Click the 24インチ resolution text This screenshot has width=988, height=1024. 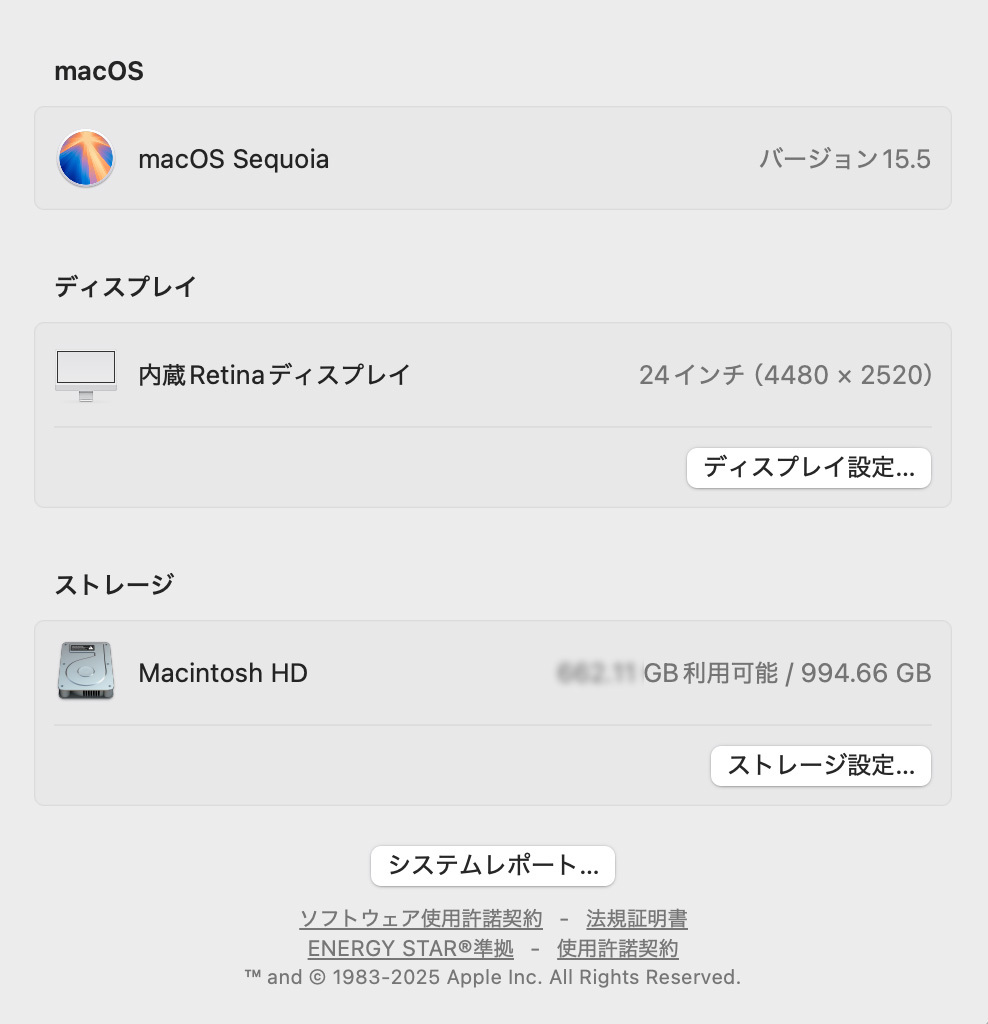786,374
